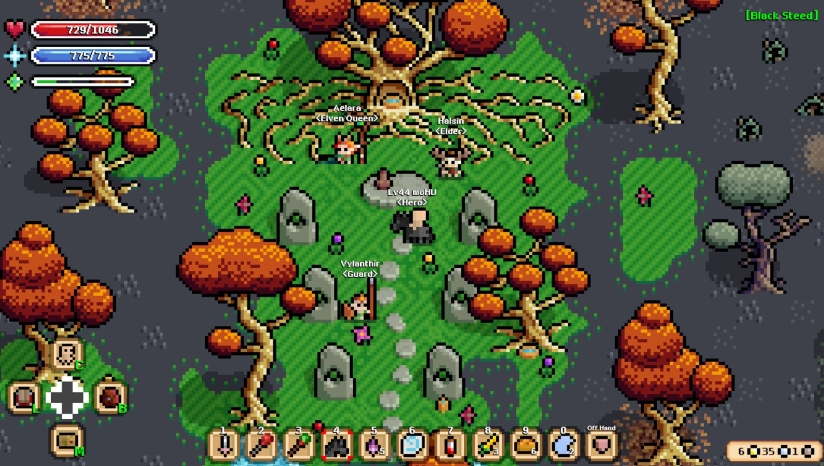Select hotbar slot 3 green staff
824x466 pixels.
tap(299, 446)
